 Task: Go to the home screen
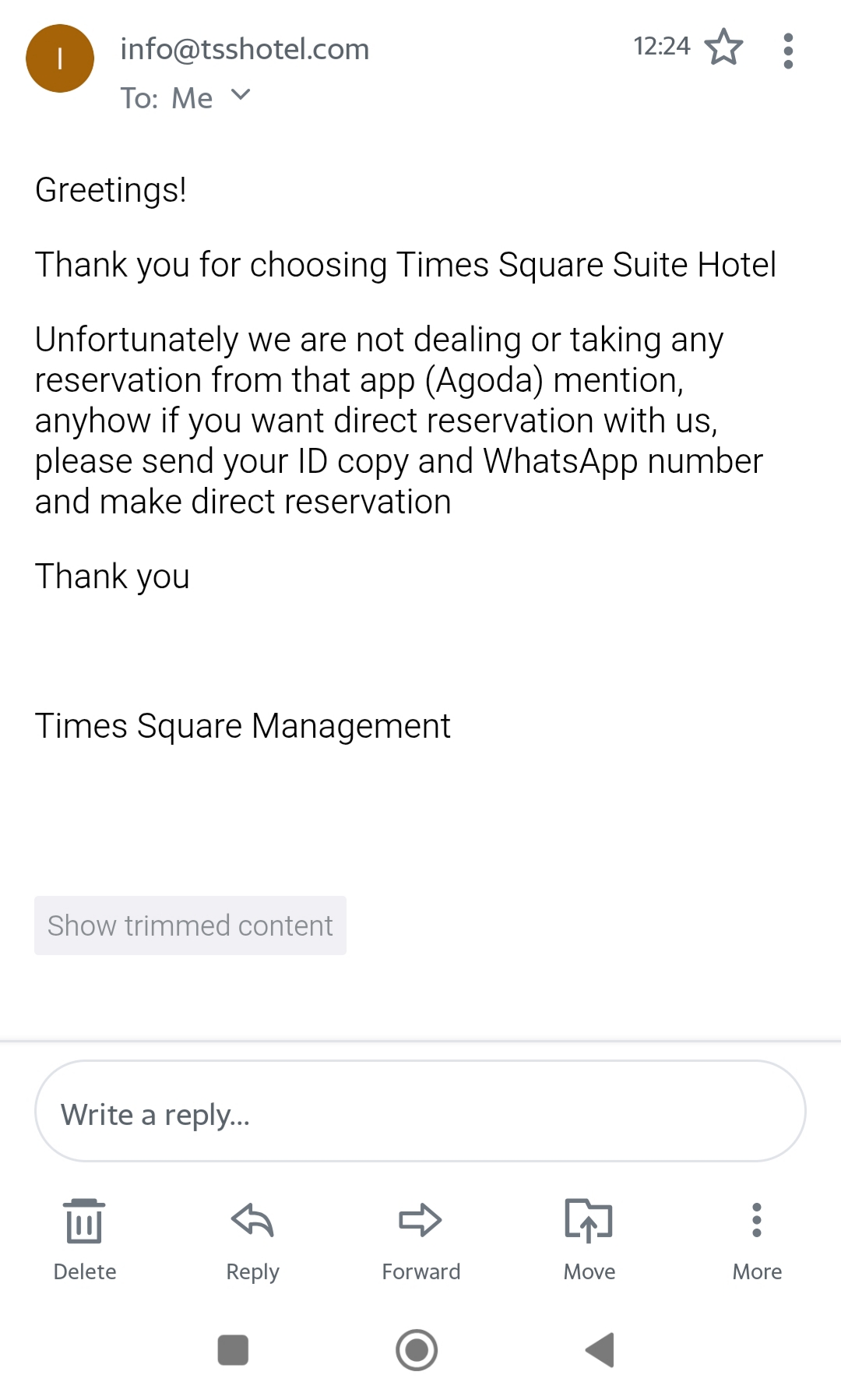[x=417, y=1350]
